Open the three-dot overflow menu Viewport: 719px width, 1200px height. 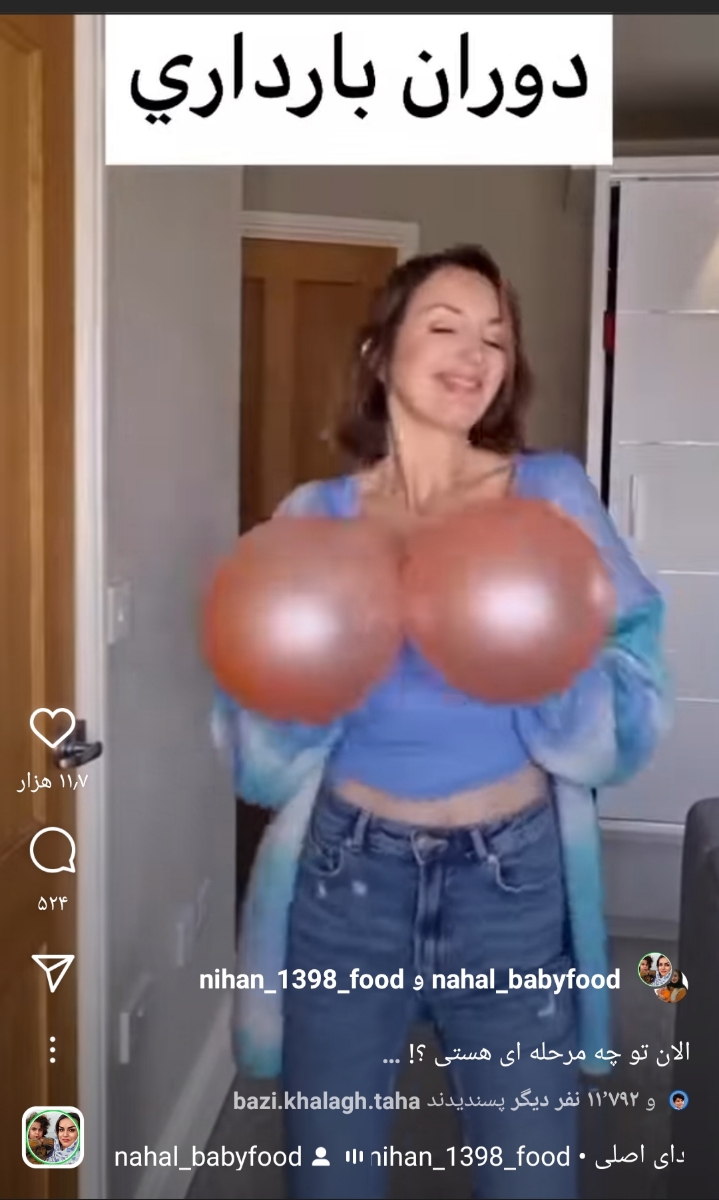[x=52, y=1049]
